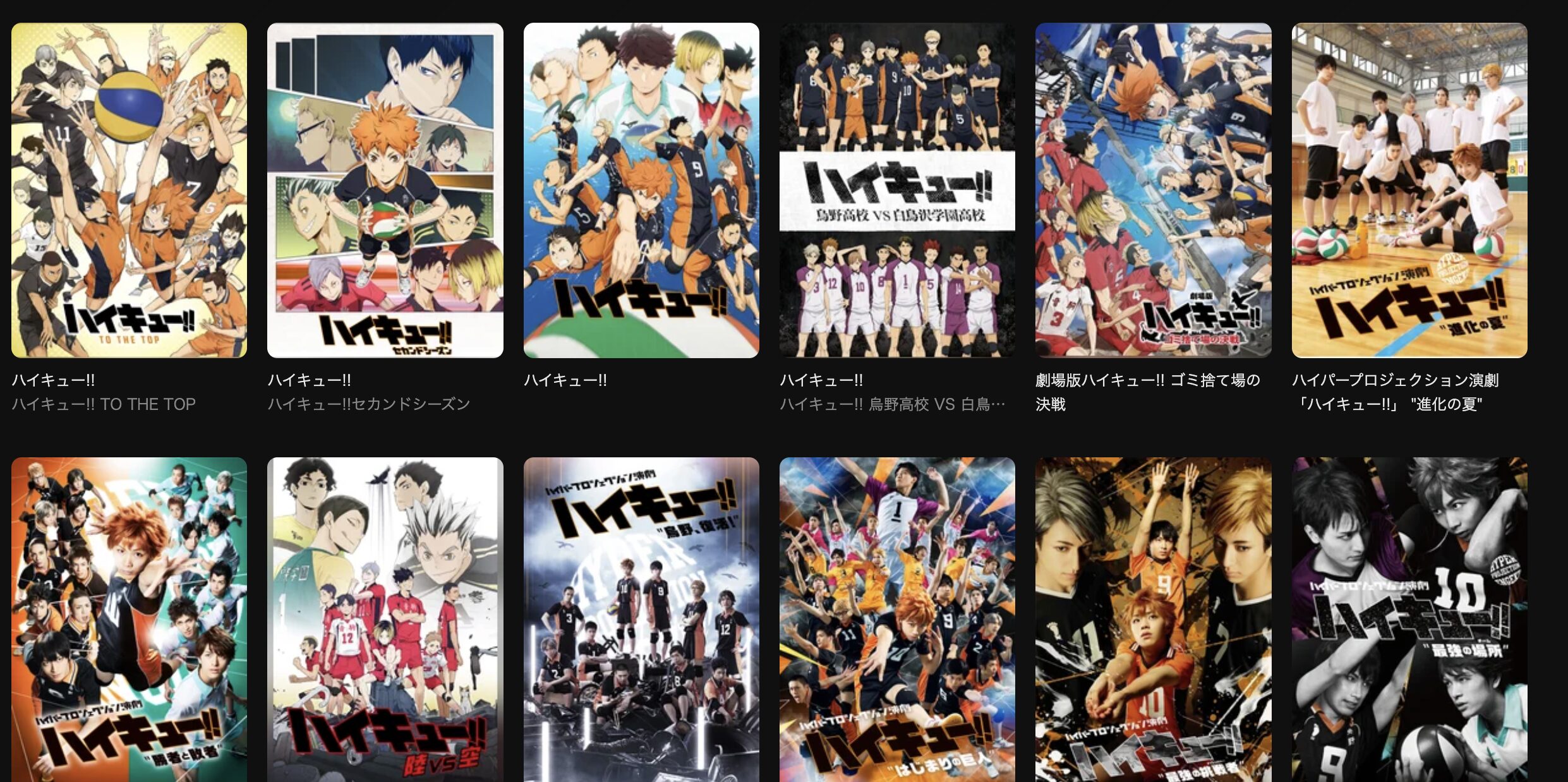Open stage play "烏野、復活!" tile

[641, 619]
